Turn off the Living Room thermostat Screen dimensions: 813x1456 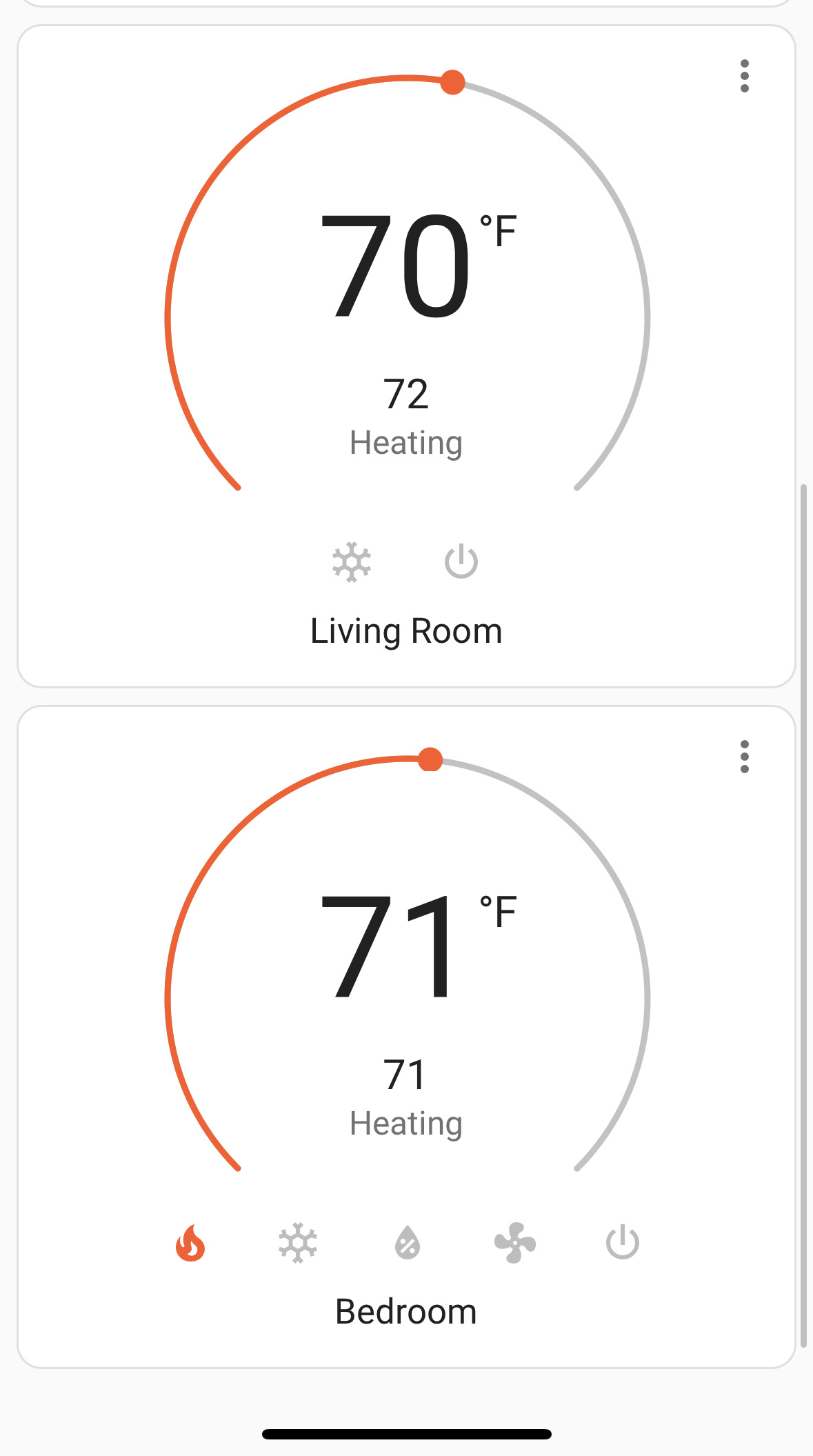click(x=461, y=562)
